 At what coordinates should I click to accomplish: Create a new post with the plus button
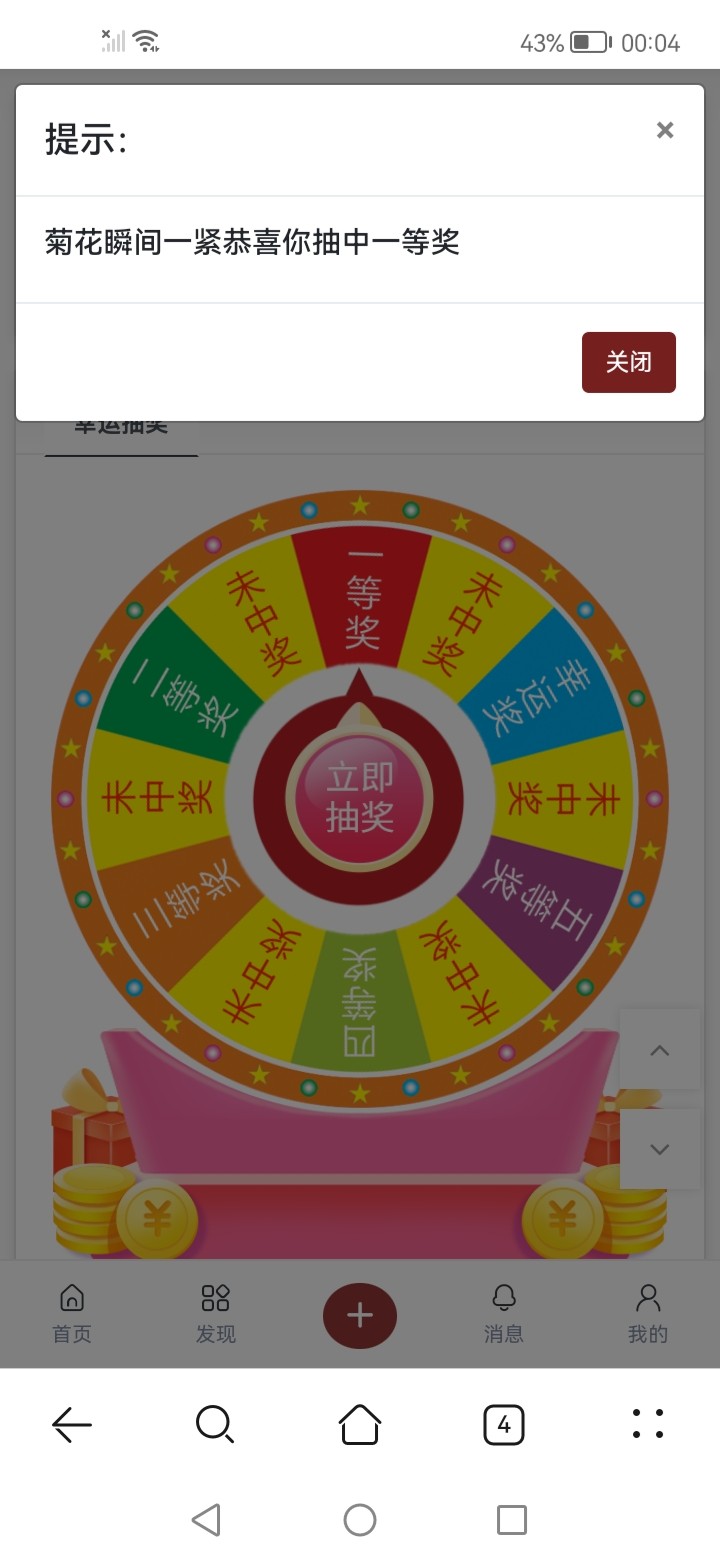click(x=360, y=1315)
